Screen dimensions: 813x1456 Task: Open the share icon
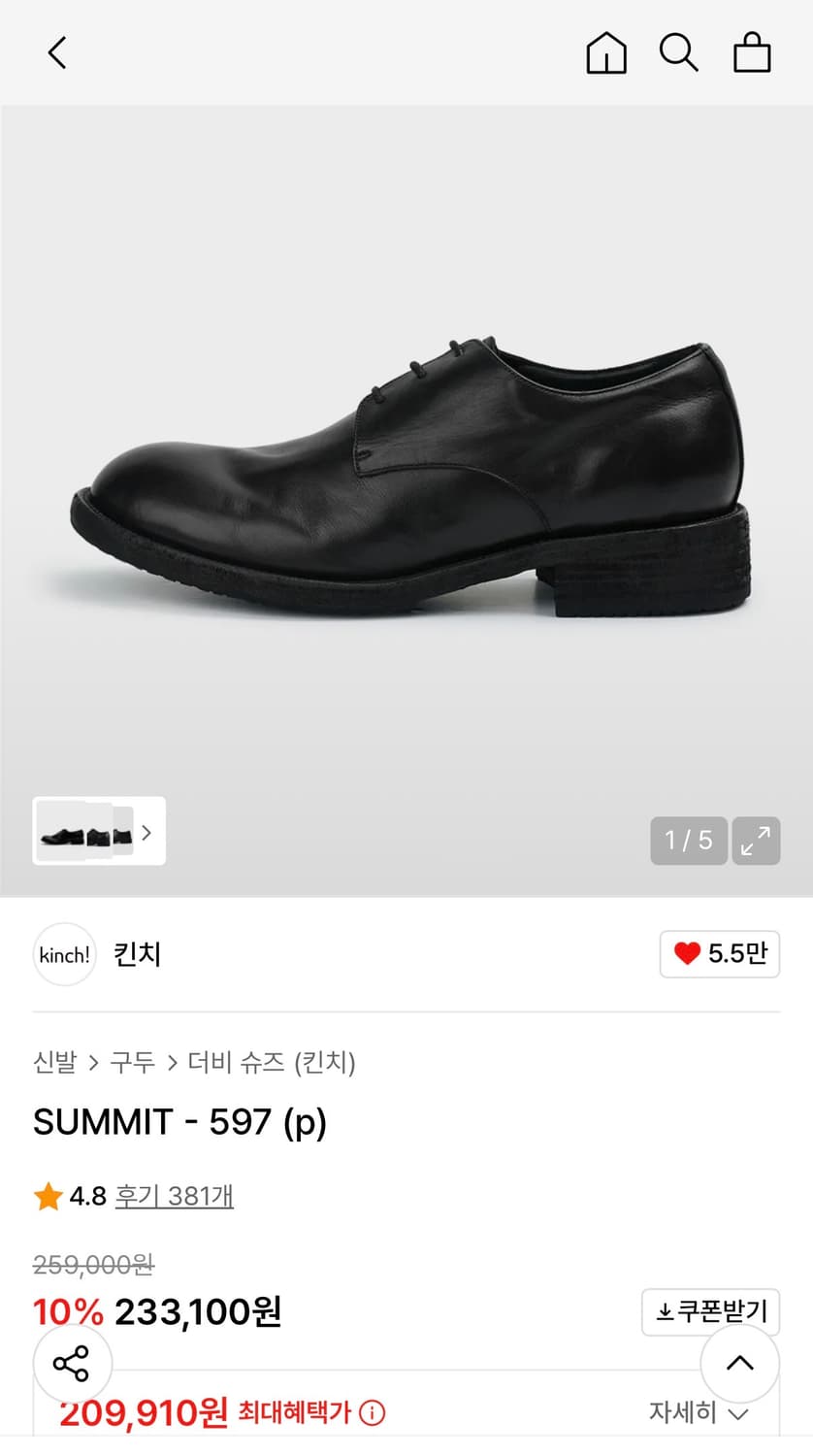click(73, 1363)
